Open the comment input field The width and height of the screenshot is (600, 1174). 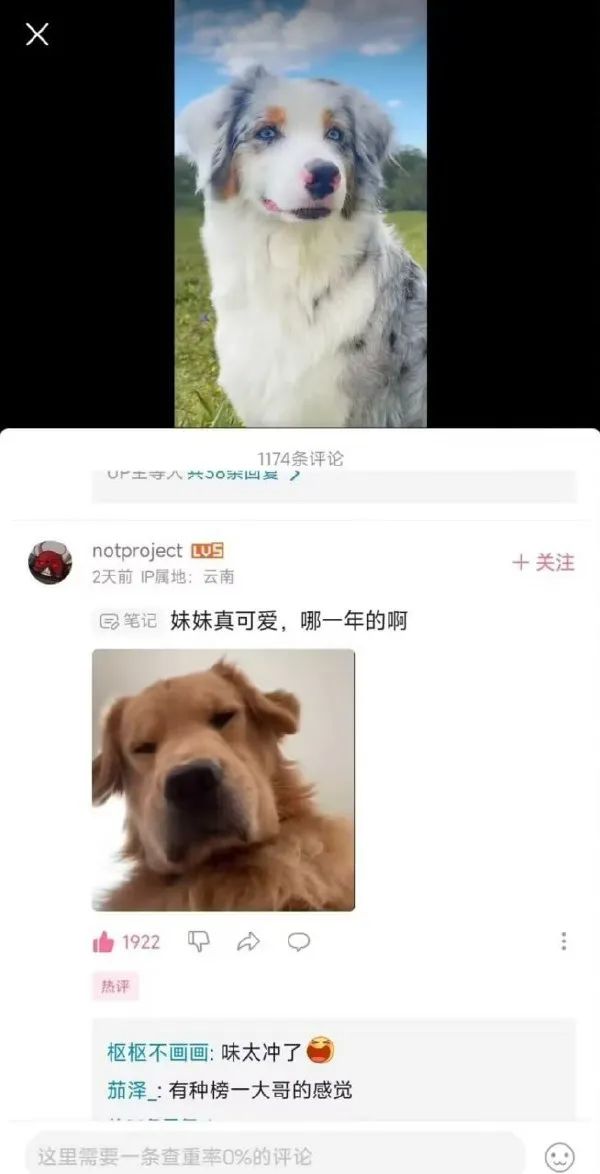tap(275, 1155)
